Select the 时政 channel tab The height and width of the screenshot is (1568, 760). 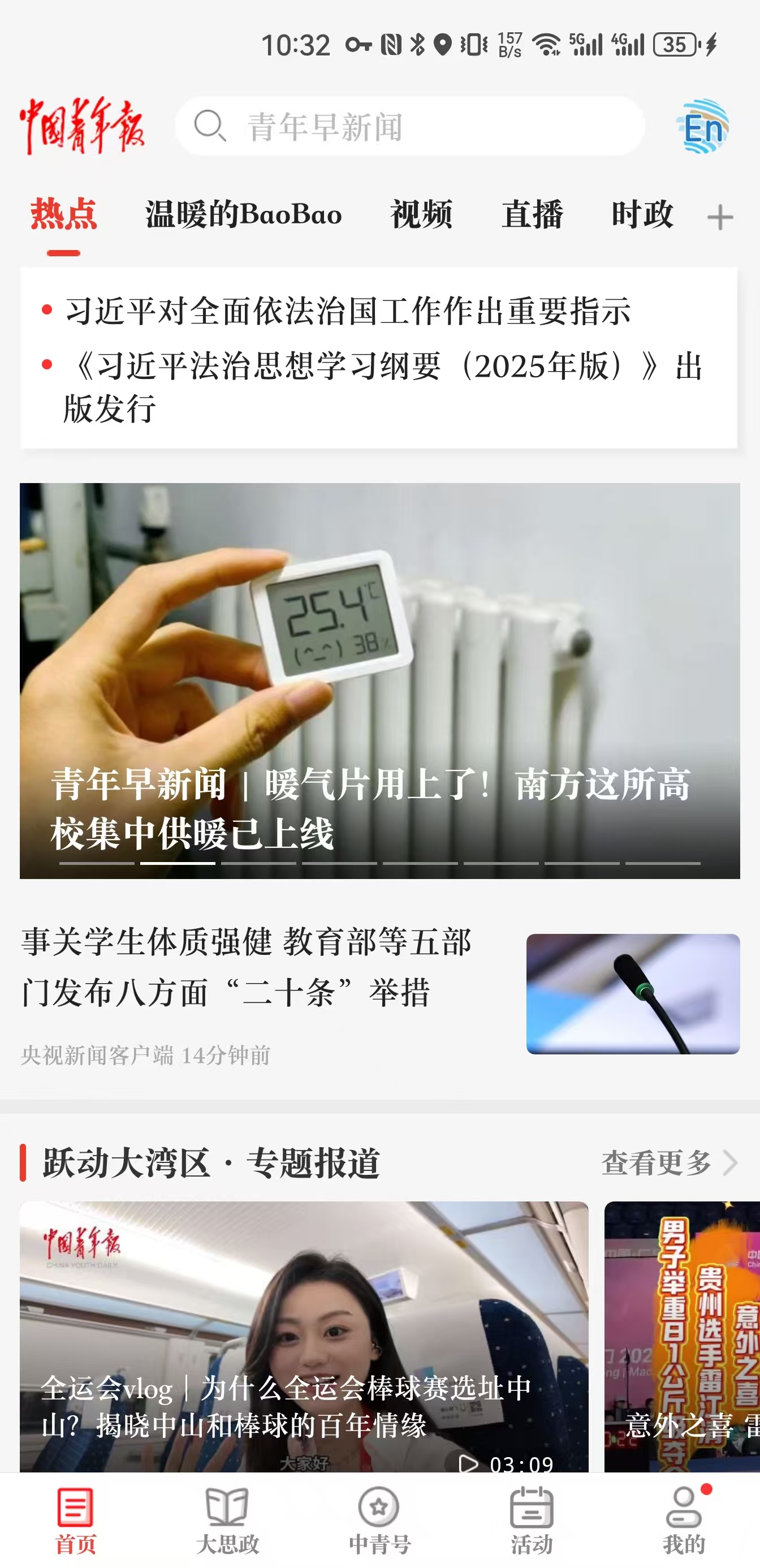coord(642,215)
